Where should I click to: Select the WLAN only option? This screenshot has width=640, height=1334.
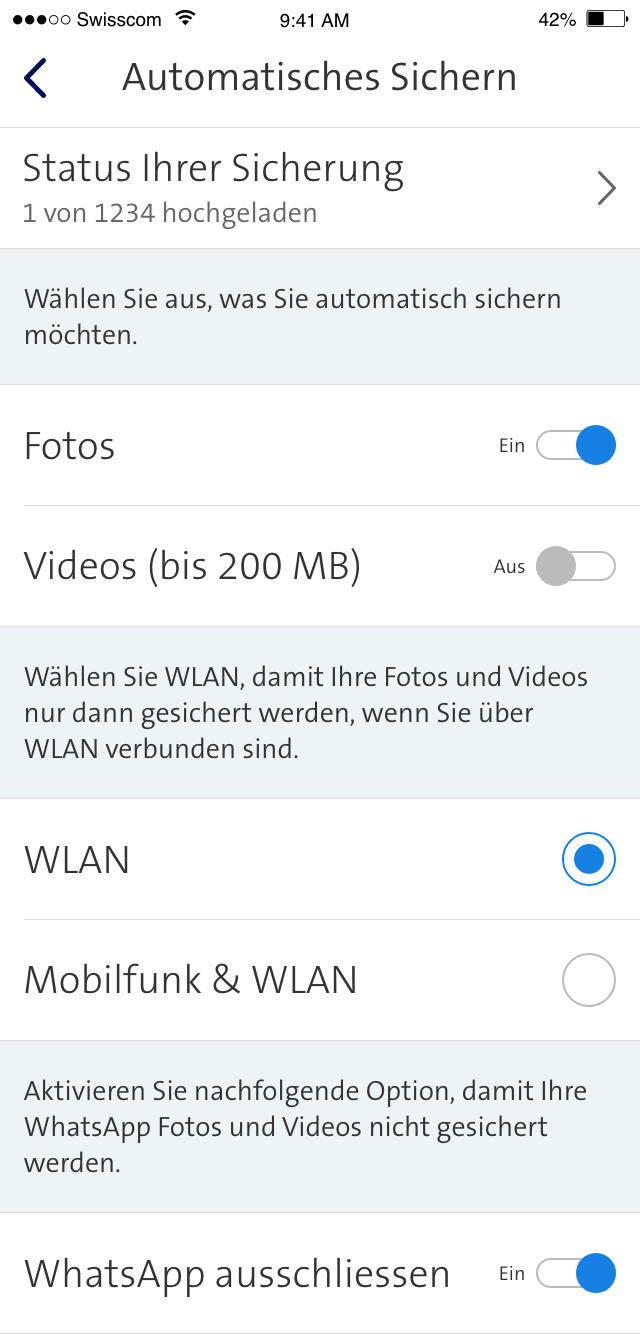(x=588, y=859)
